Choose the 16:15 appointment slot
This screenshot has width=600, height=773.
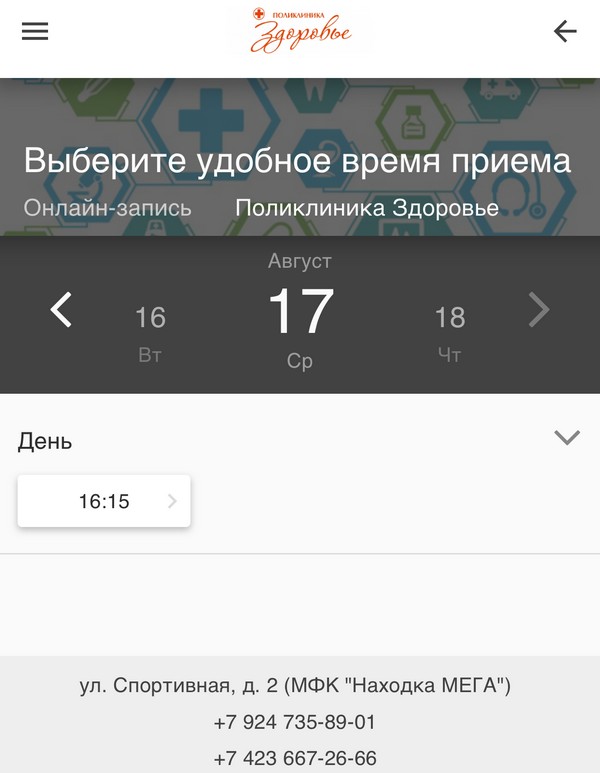click(x=104, y=501)
